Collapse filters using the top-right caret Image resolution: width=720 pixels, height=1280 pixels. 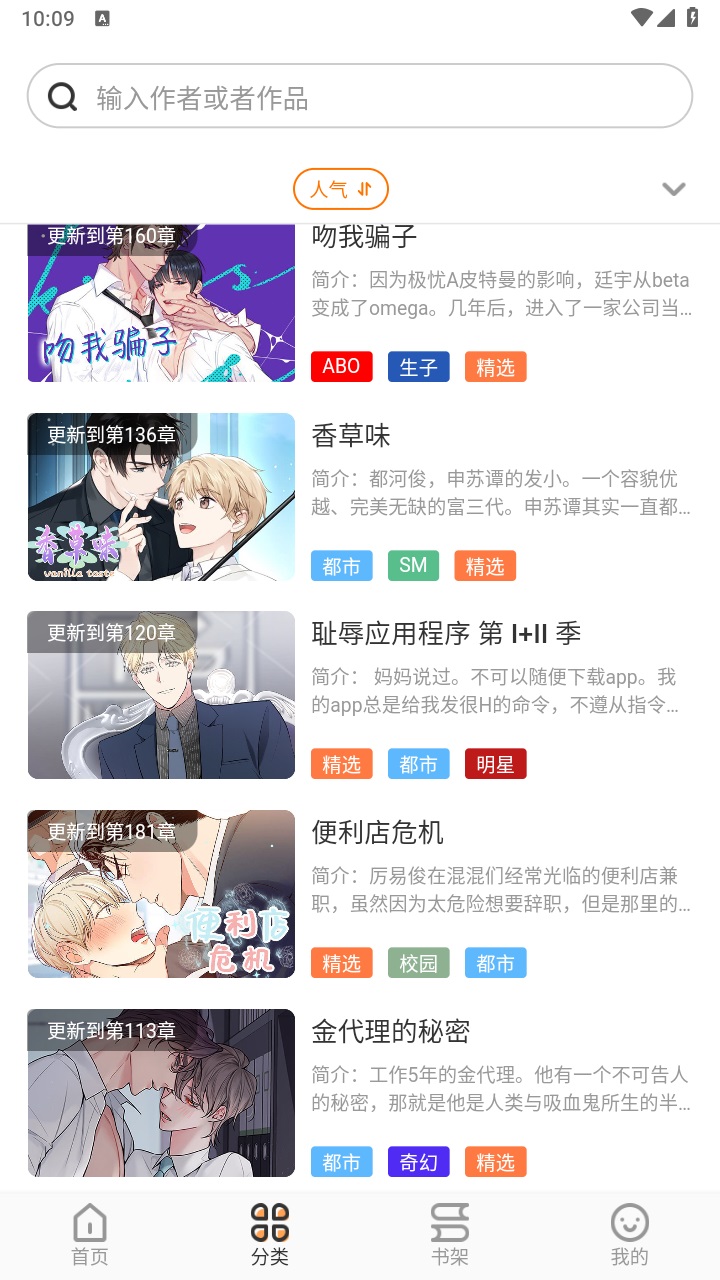point(674,189)
